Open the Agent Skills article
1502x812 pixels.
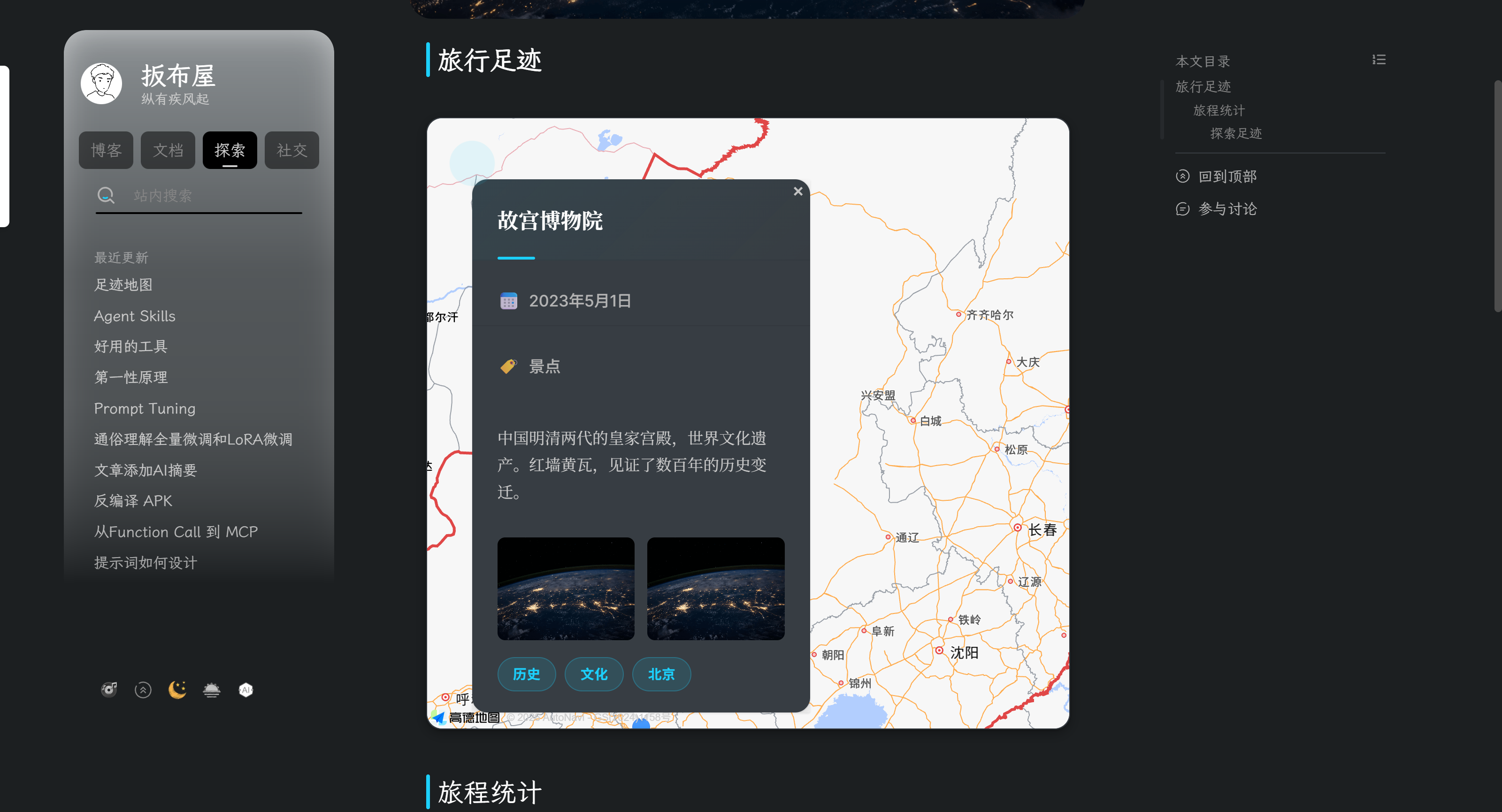pos(135,316)
